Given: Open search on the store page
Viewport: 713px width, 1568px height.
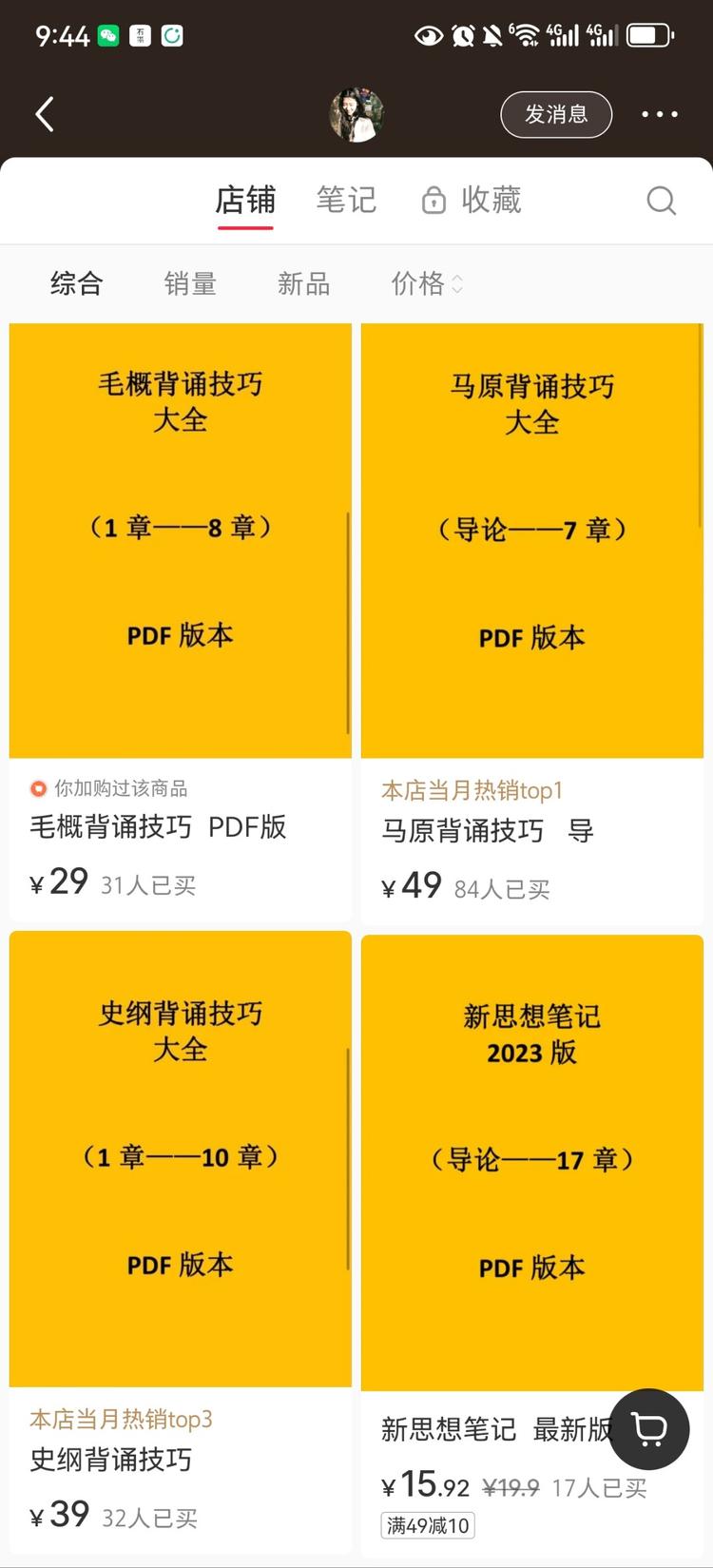Looking at the screenshot, I should pos(661,201).
